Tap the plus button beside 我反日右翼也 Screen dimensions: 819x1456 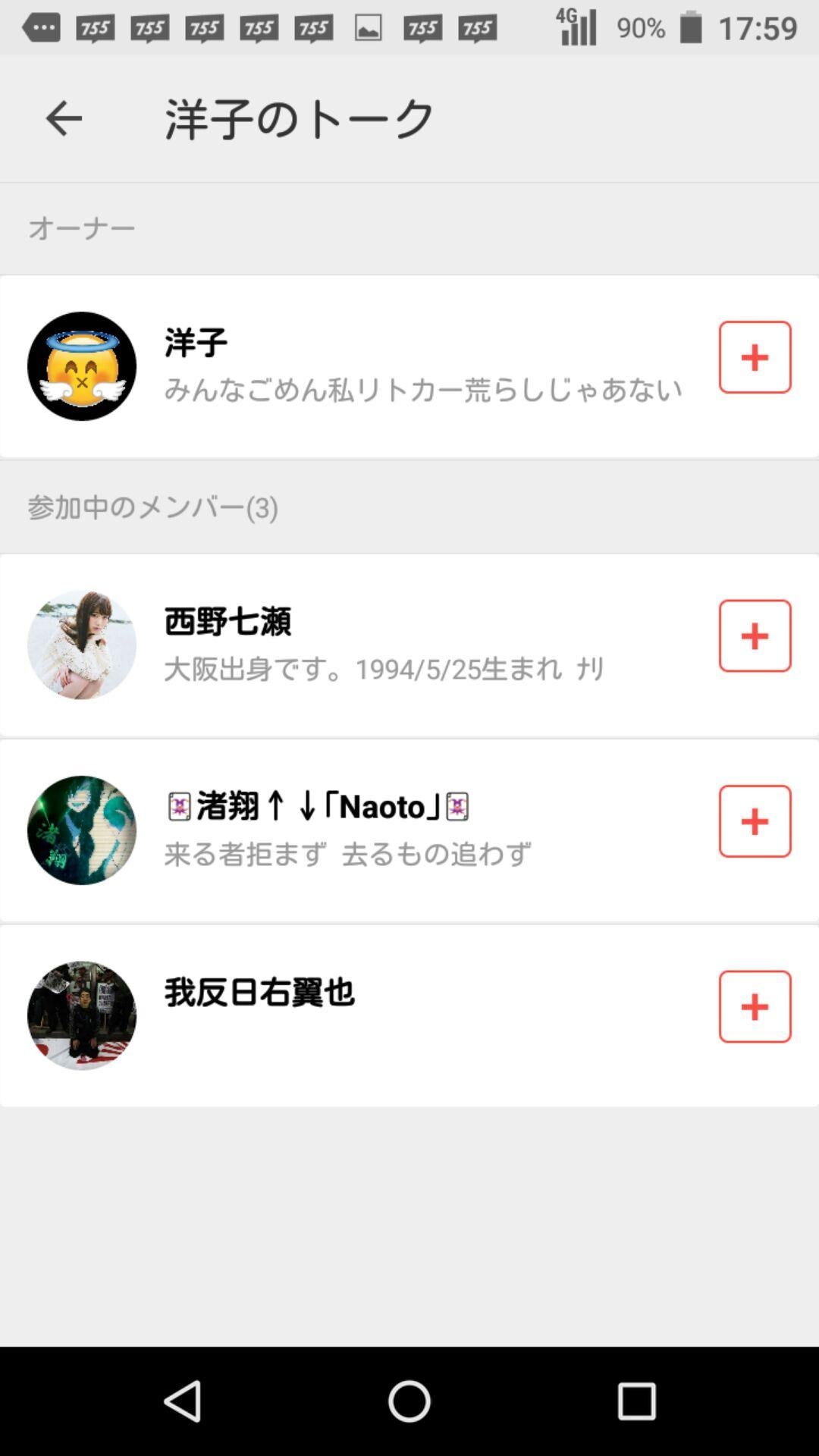click(x=755, y=1006)
